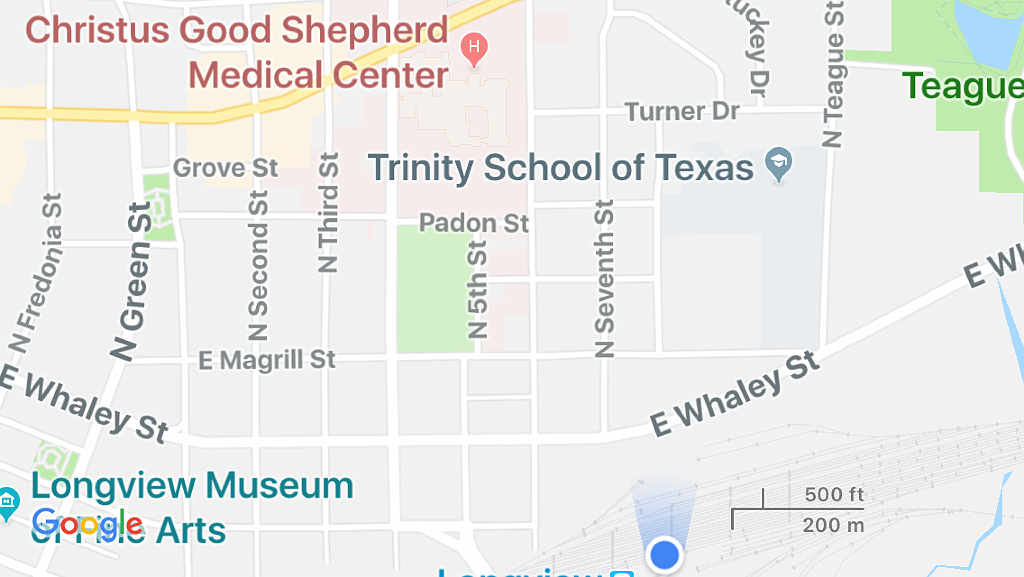The height and width of the screenshot is (577, 1024).
Task: Select Christus Good Shepherd Medical Center marker
Action: click(474, 46)
